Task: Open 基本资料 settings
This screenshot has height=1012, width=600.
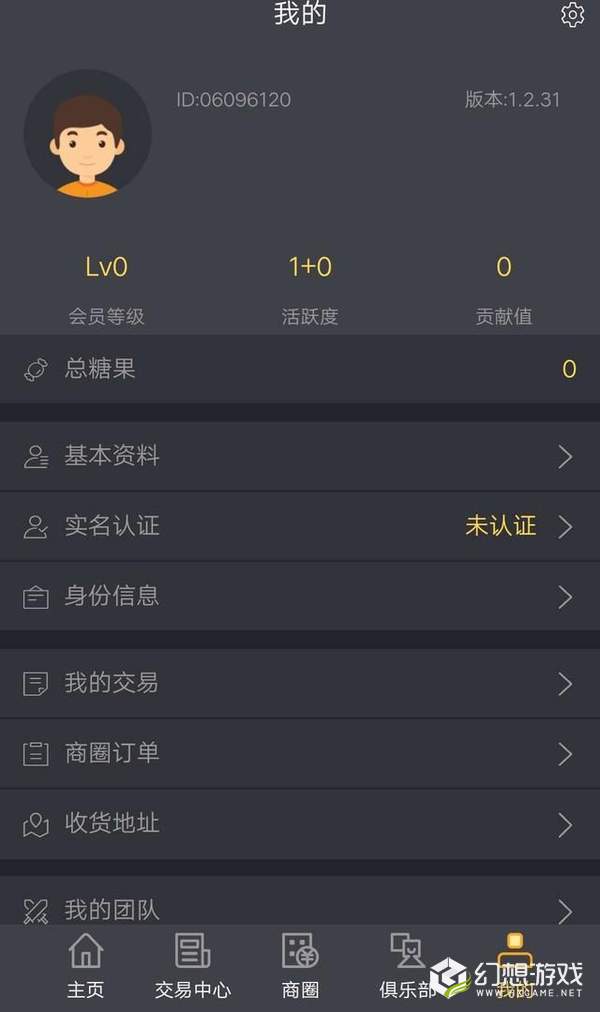Action: click(x=300, y=457)
